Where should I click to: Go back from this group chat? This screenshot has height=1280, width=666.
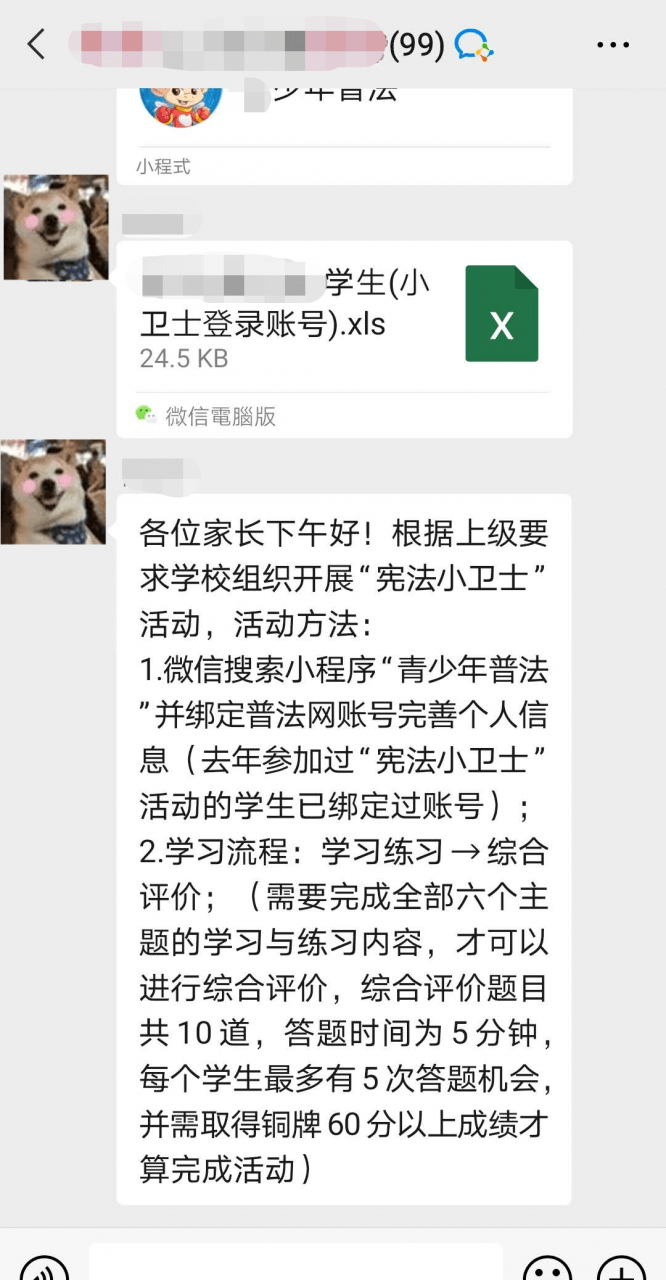(37, 45)
